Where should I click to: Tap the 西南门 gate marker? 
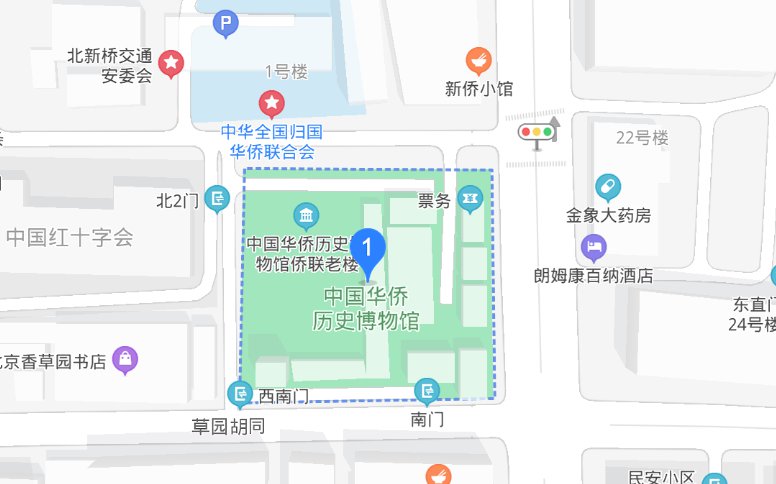coord(240,395)
